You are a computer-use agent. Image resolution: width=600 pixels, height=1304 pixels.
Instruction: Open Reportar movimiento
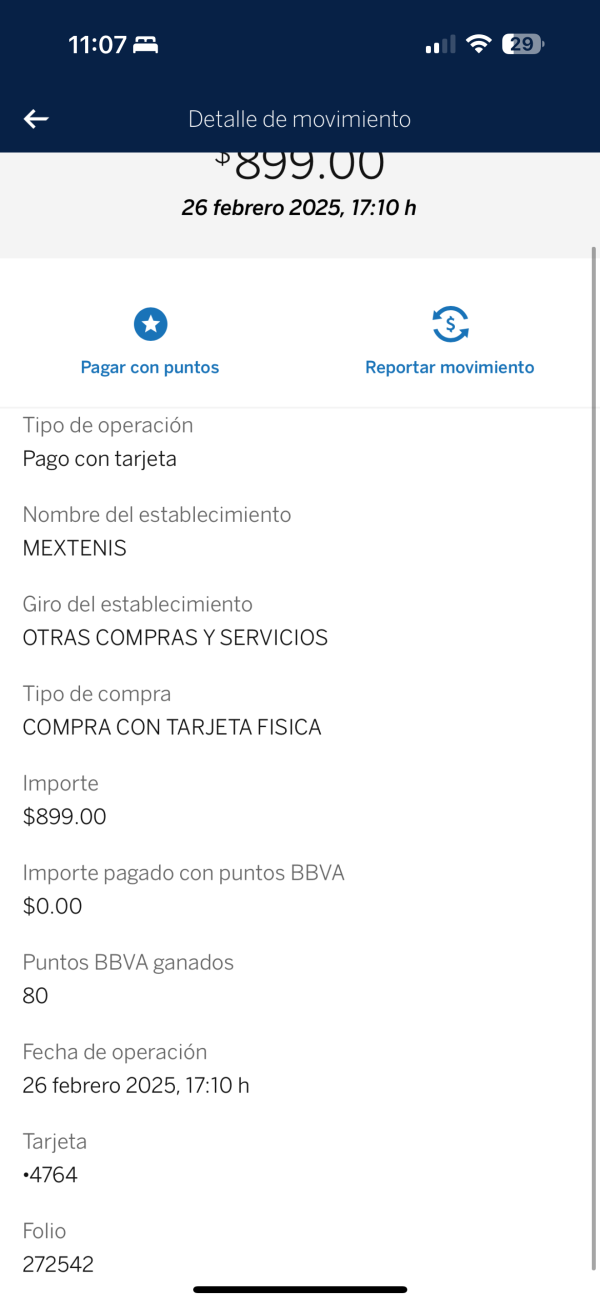coord(450,342)
